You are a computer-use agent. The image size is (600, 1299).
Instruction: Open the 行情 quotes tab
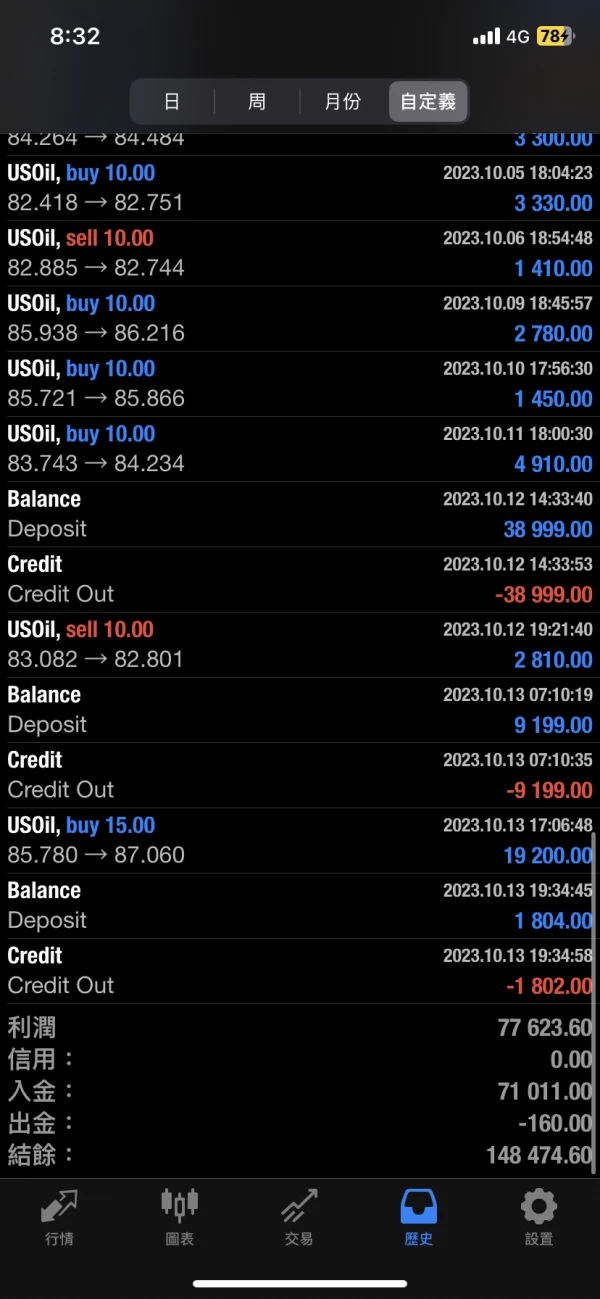59,1218
